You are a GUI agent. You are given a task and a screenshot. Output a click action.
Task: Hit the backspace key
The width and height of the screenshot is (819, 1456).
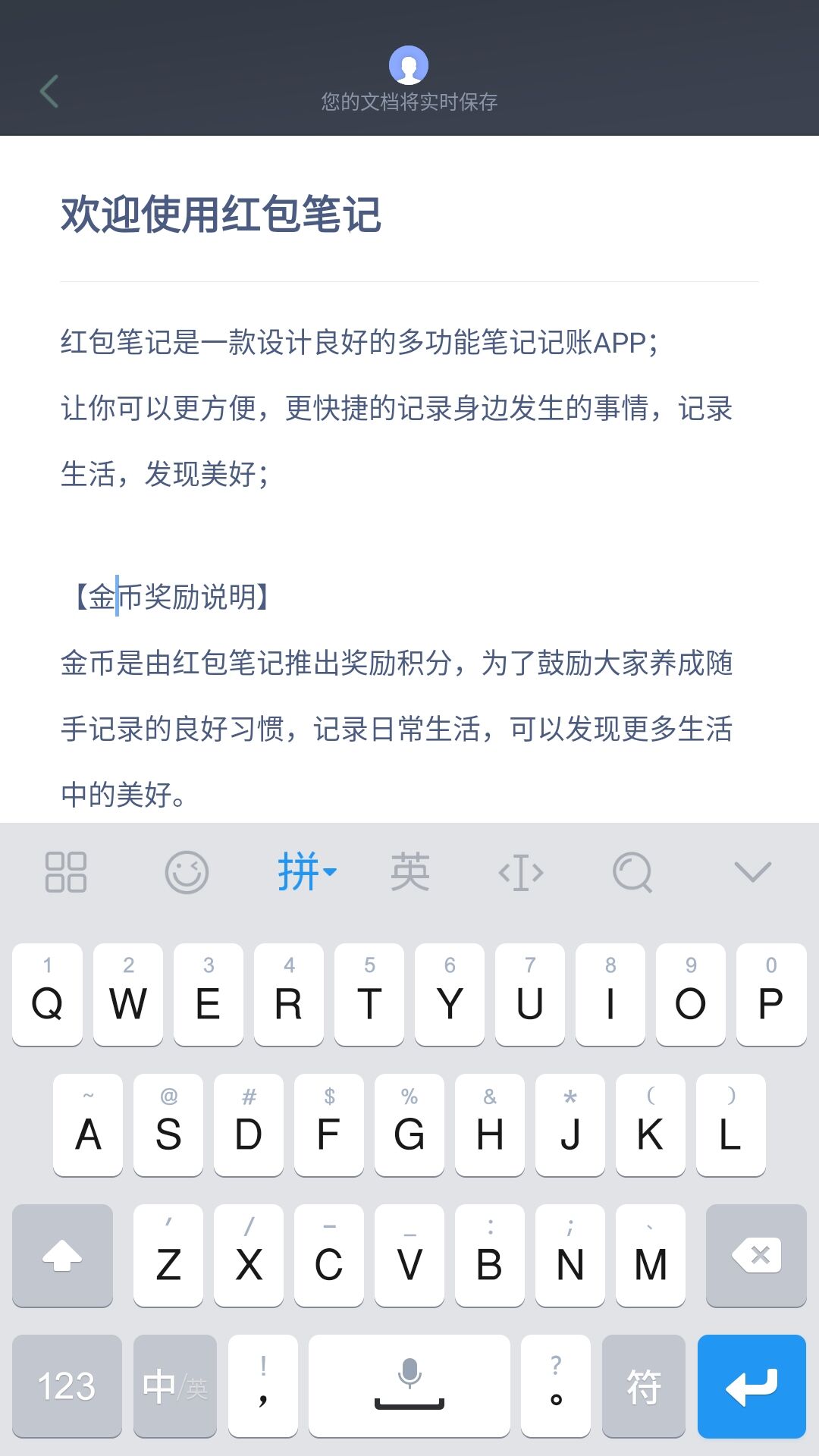[756, 1256]
